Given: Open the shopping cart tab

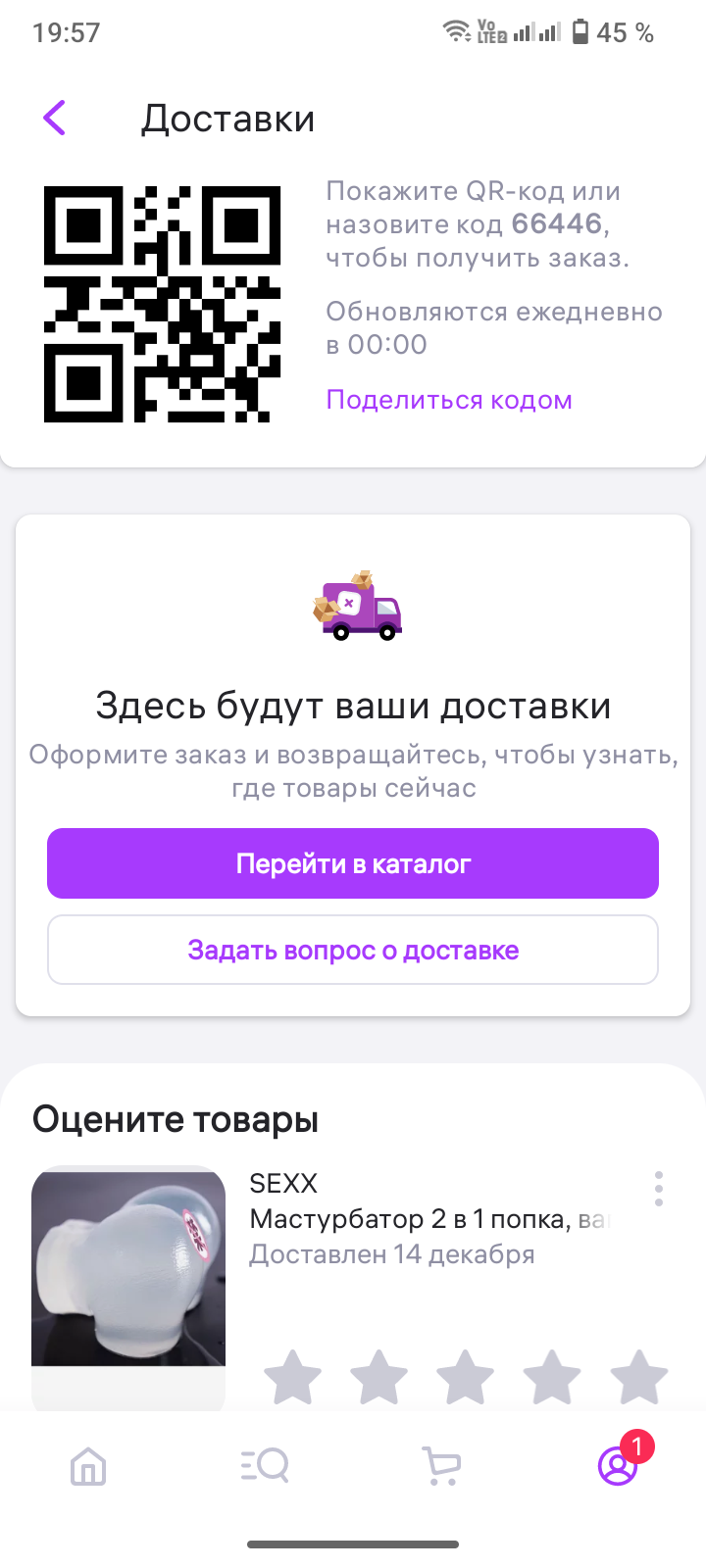Looking at the screenshot, I should point(441,1467).
